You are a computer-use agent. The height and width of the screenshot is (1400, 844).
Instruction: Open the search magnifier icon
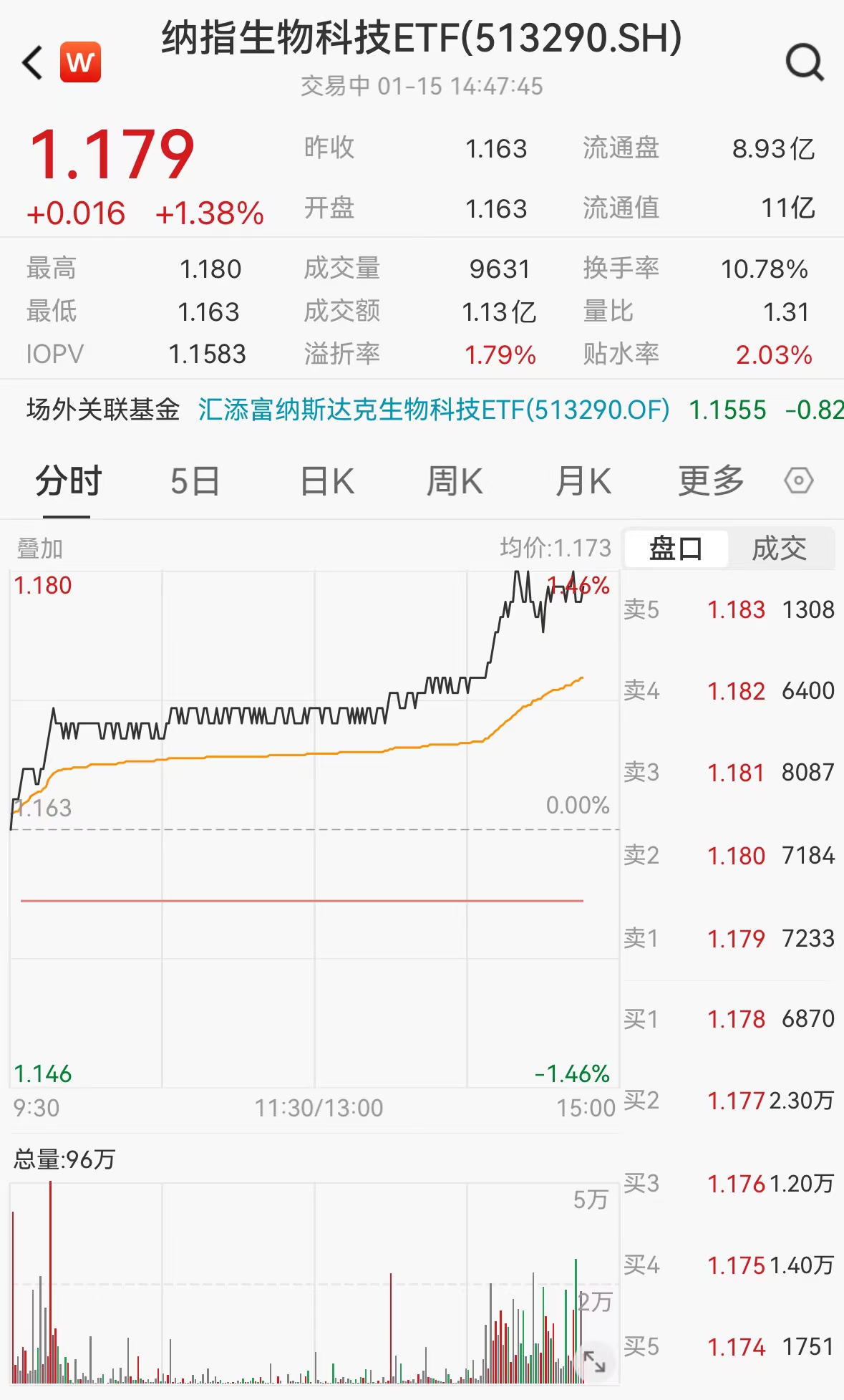pos(805,62)
